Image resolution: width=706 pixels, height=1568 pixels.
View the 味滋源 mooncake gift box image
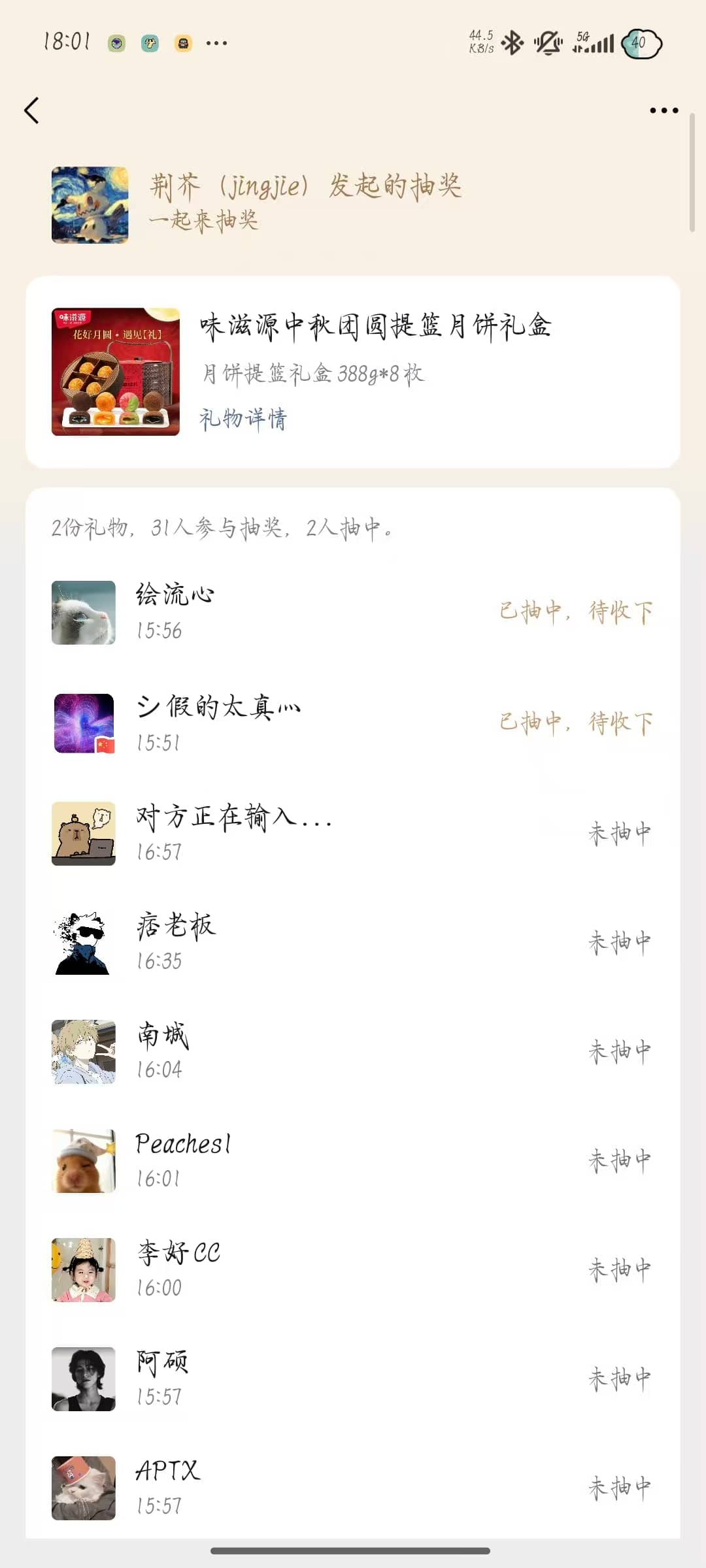pos(116,372)
